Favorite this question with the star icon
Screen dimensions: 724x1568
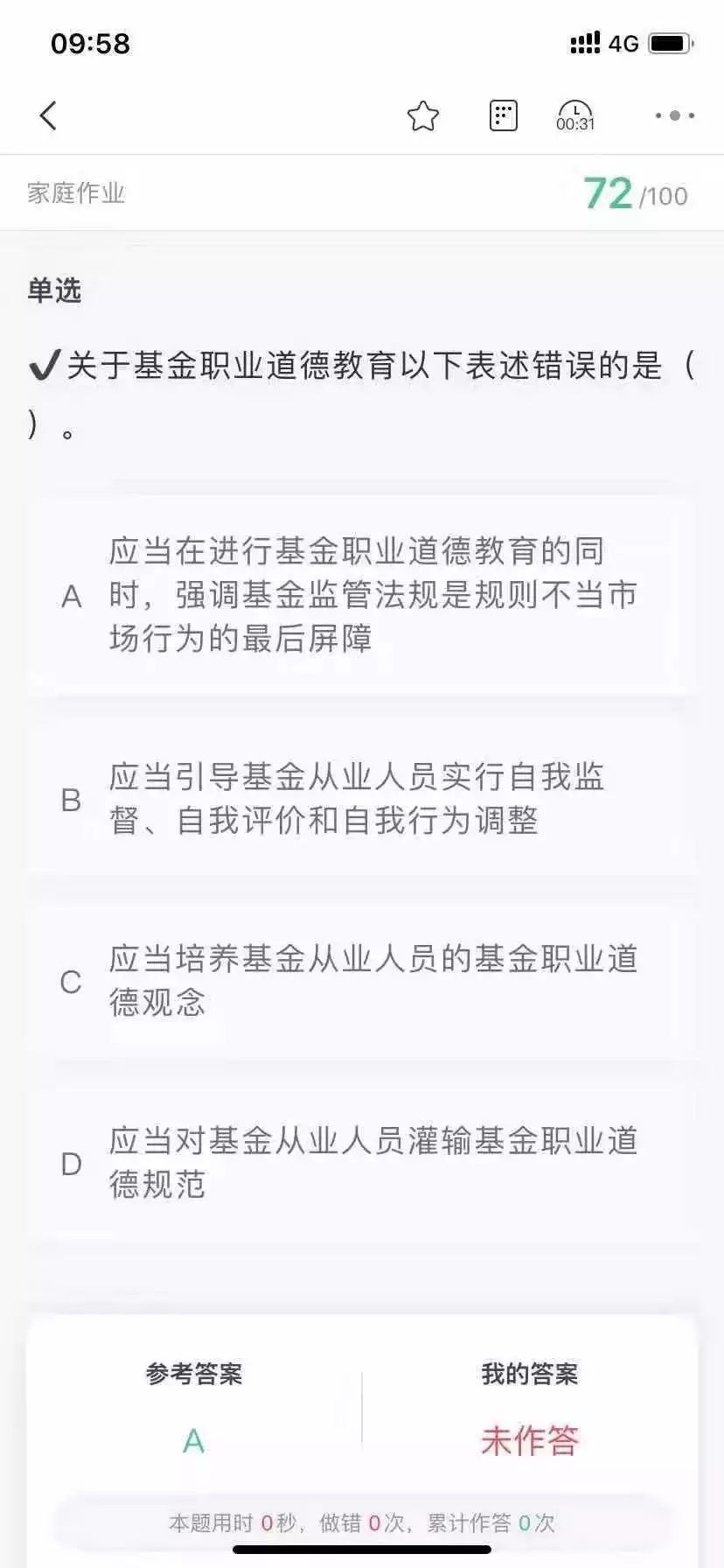423,115
